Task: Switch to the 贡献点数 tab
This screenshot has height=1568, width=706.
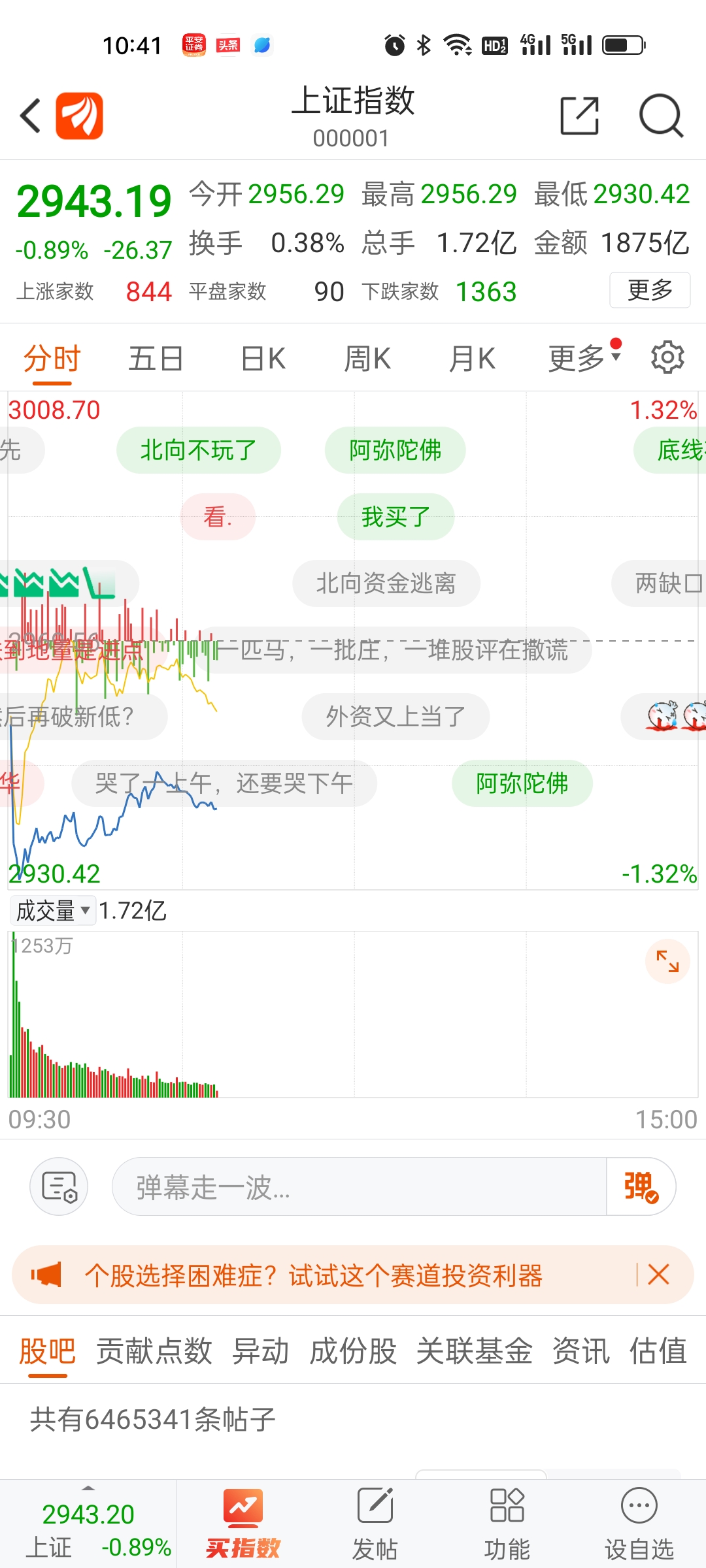Action: [154, 1351]
